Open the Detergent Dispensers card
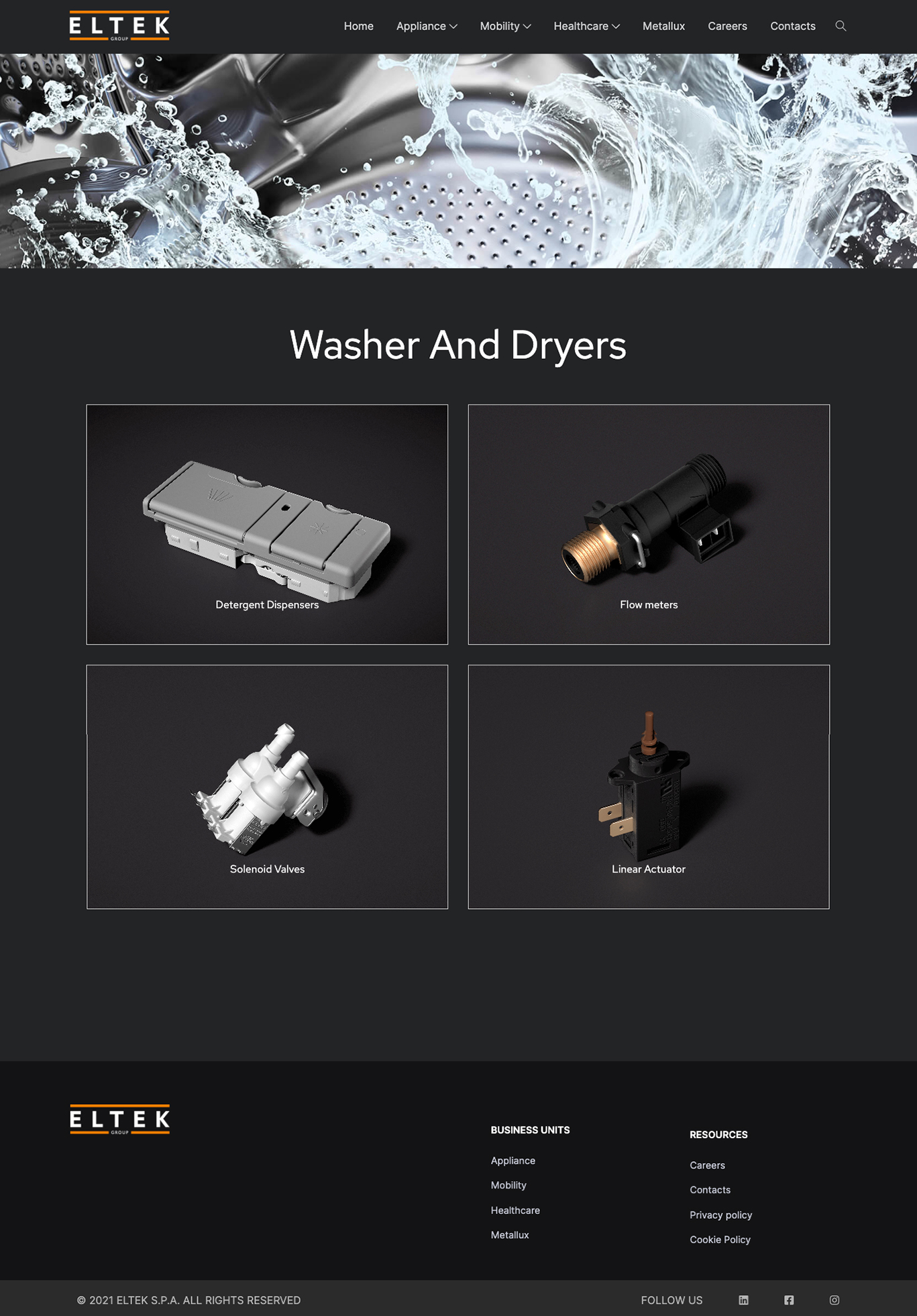917x1316 pixels. 267,524
